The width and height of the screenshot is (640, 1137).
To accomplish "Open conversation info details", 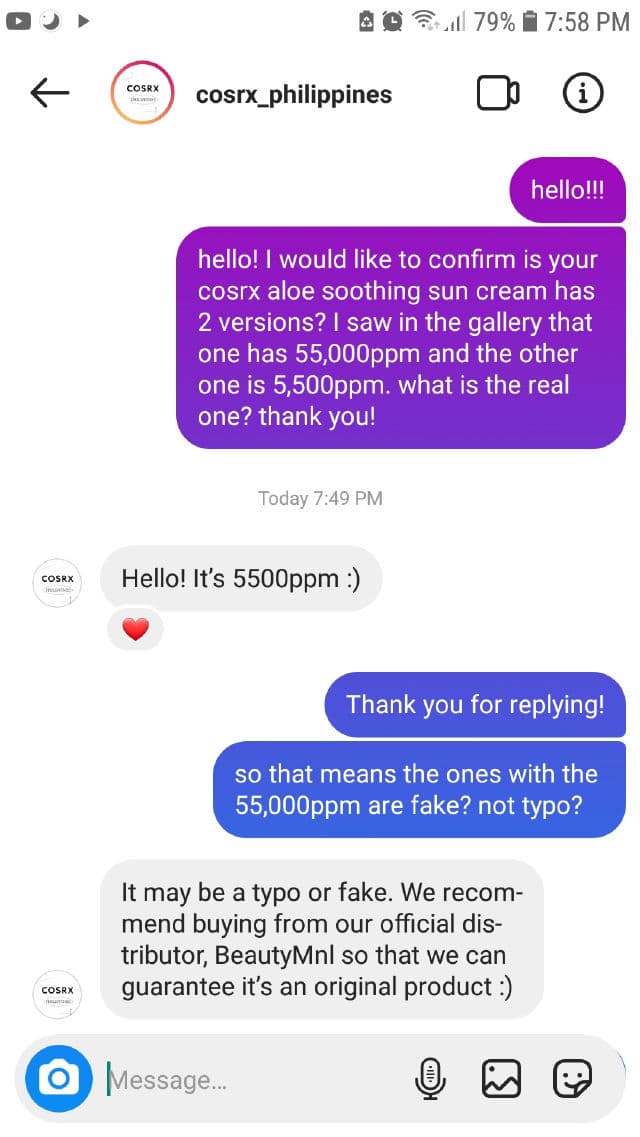I will (x=583, y=94).
